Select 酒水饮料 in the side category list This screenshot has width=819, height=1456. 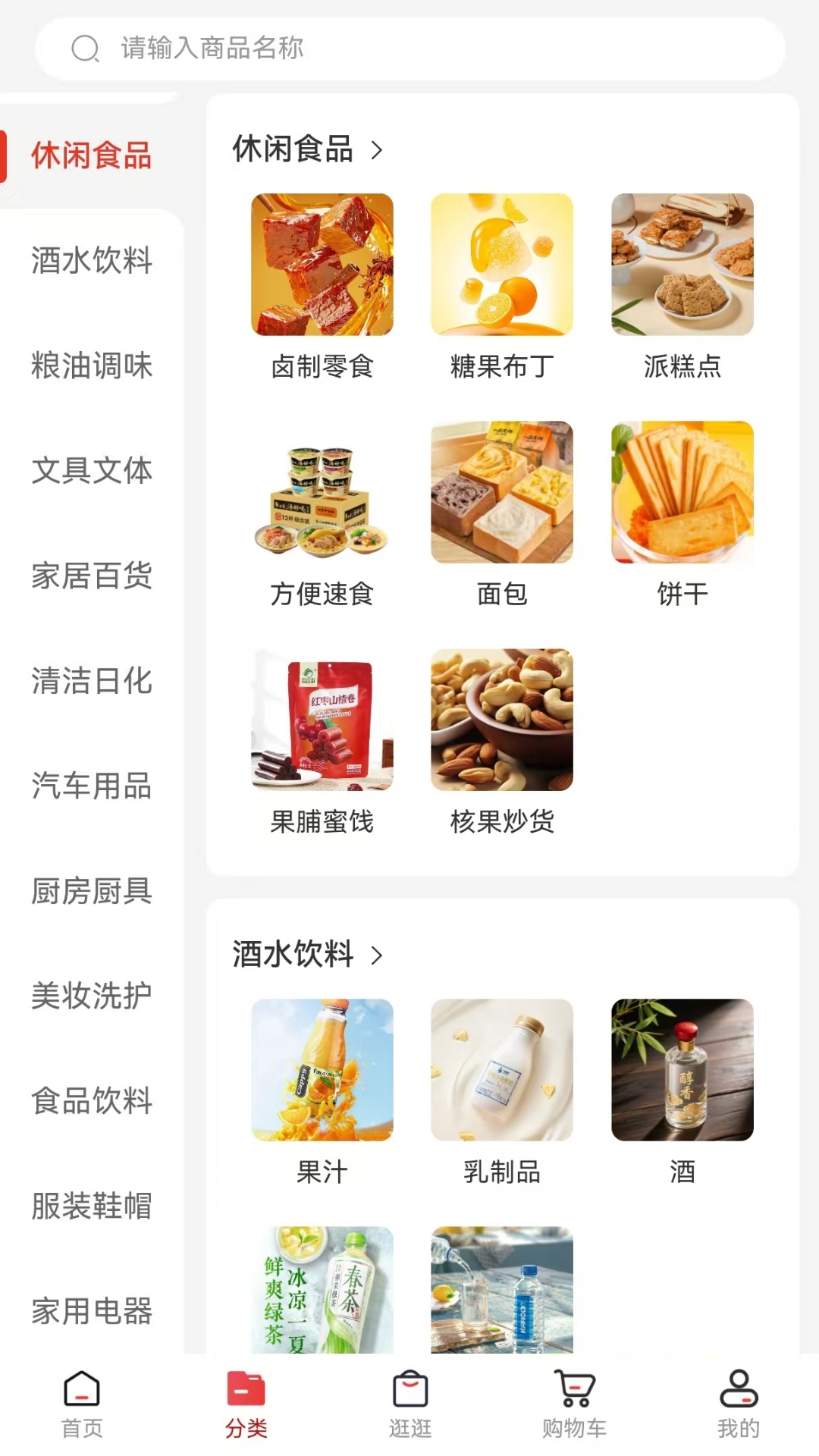pos(92,260)
